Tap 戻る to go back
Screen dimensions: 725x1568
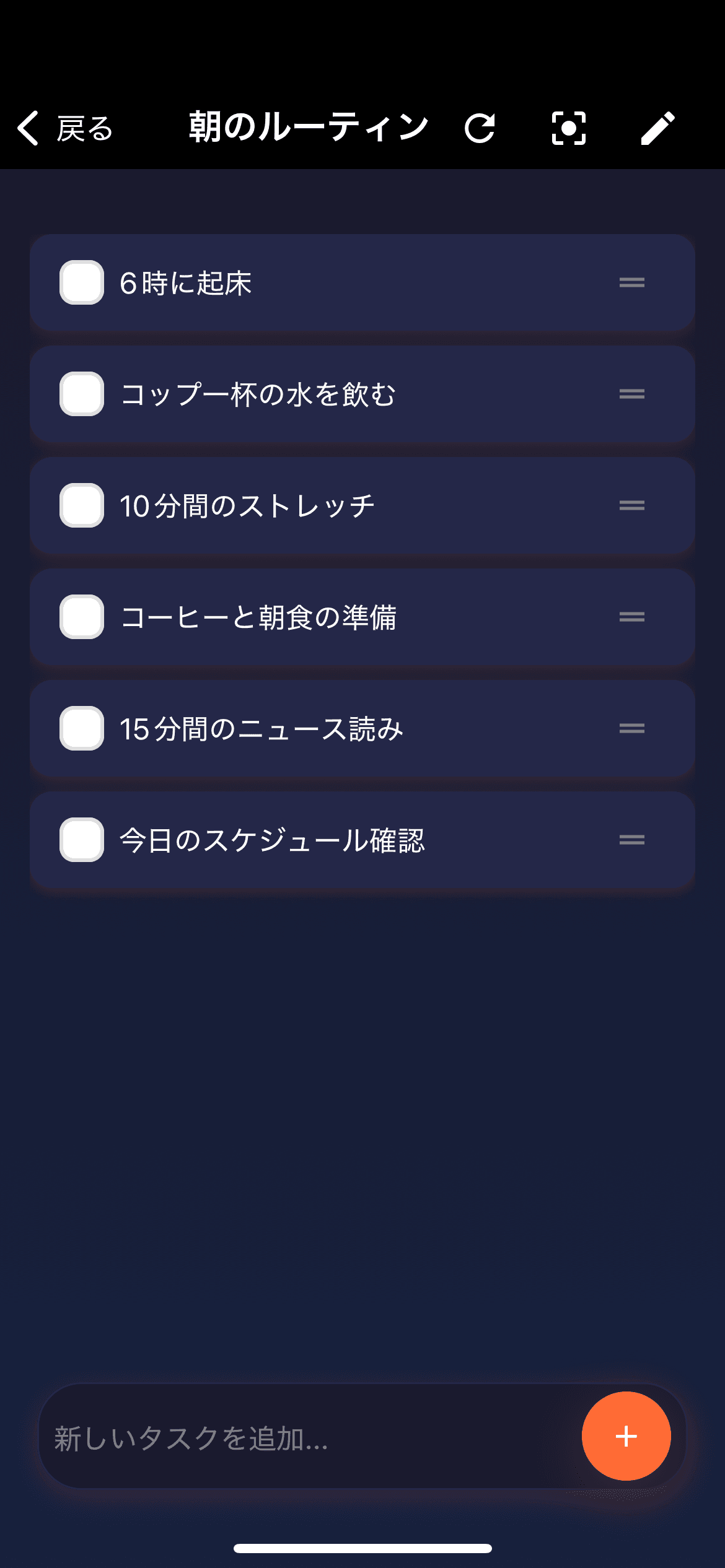click(x=85, y=128)
